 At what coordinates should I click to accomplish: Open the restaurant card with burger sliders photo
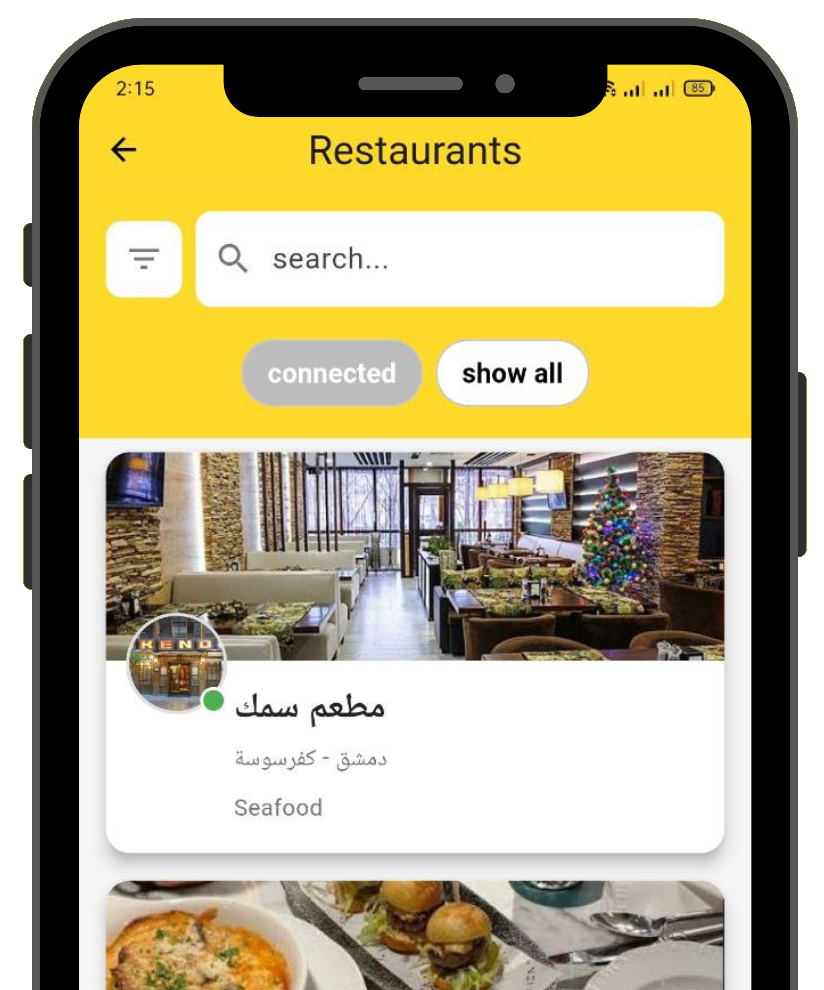(x=415, y=935)
